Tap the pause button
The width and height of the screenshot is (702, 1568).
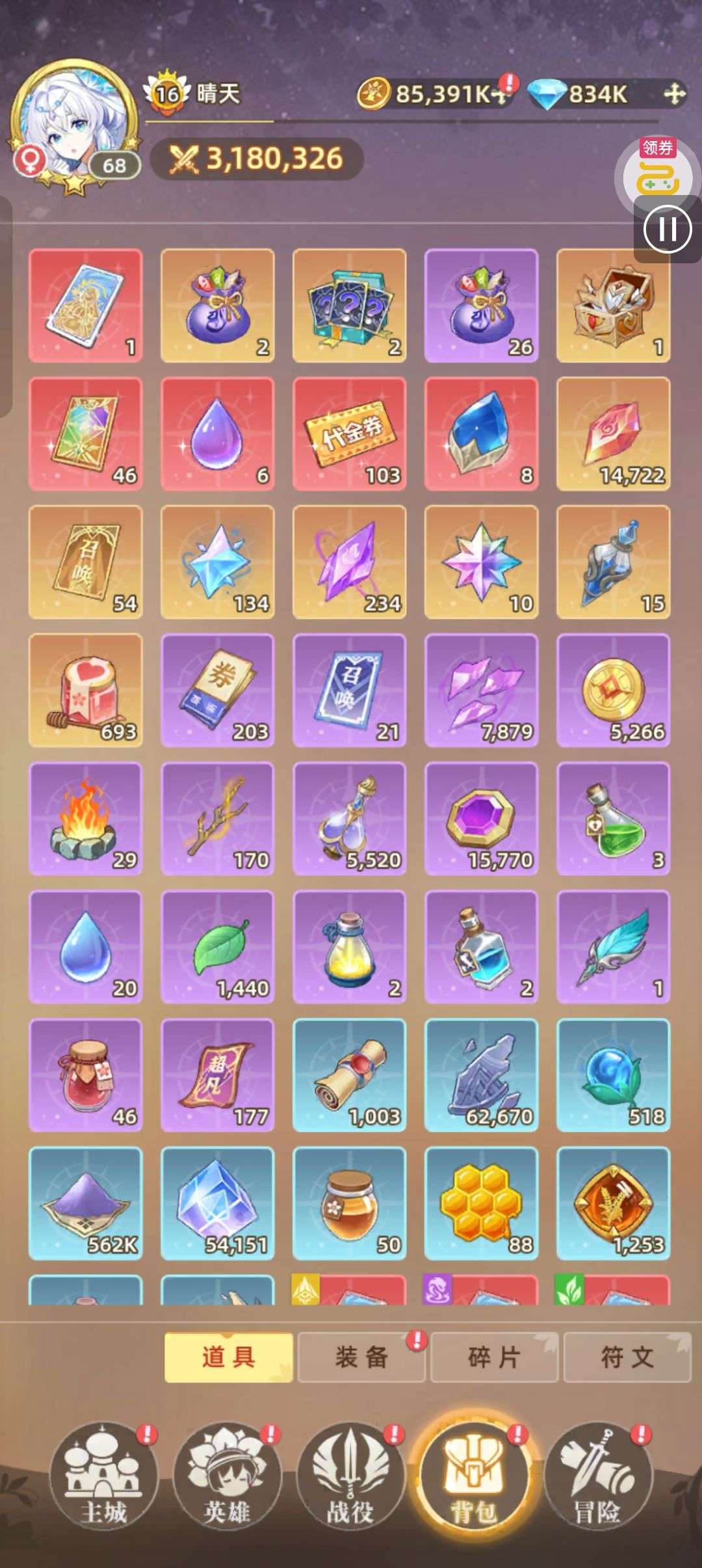click(x=667, y=229)
